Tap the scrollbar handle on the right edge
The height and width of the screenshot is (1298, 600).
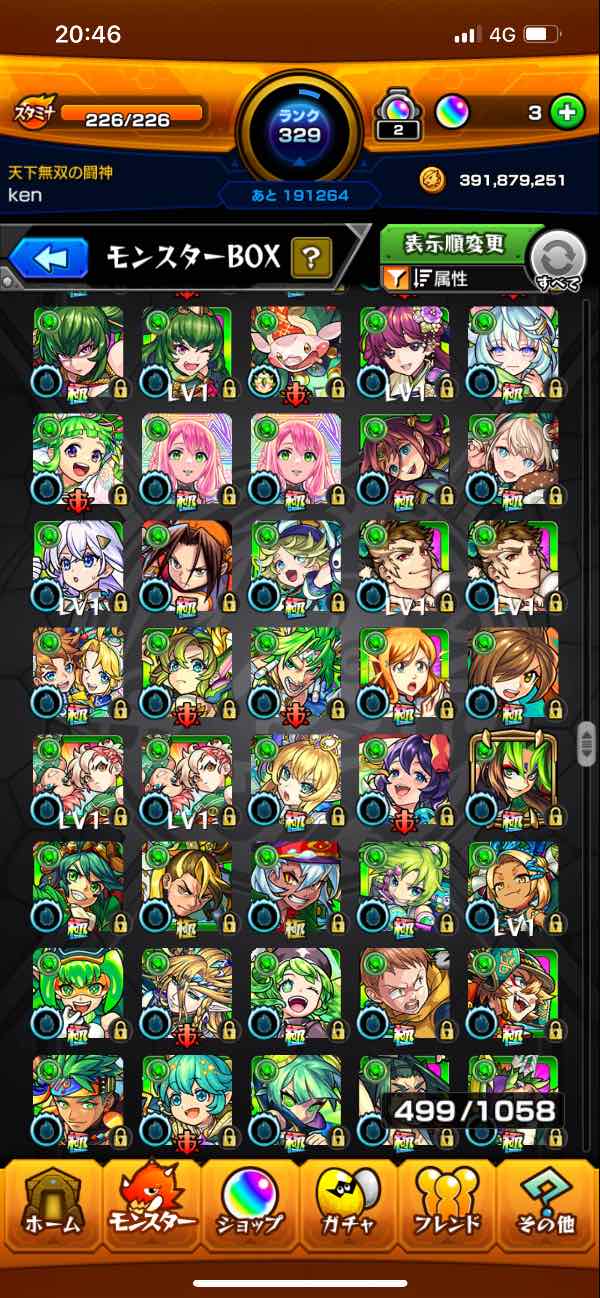click(x=587, y=745)
